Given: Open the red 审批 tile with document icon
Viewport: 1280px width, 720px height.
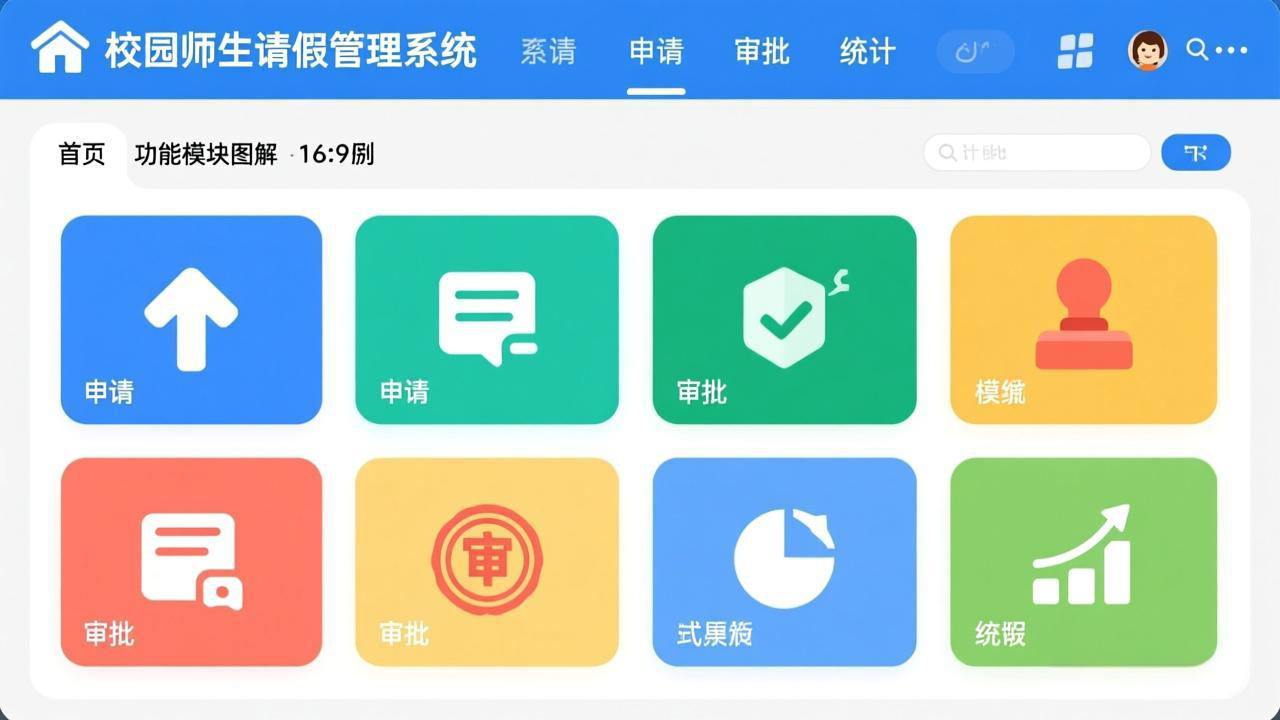Looking at the screenshot, I should pyautogui.click(x=191, y=562).
